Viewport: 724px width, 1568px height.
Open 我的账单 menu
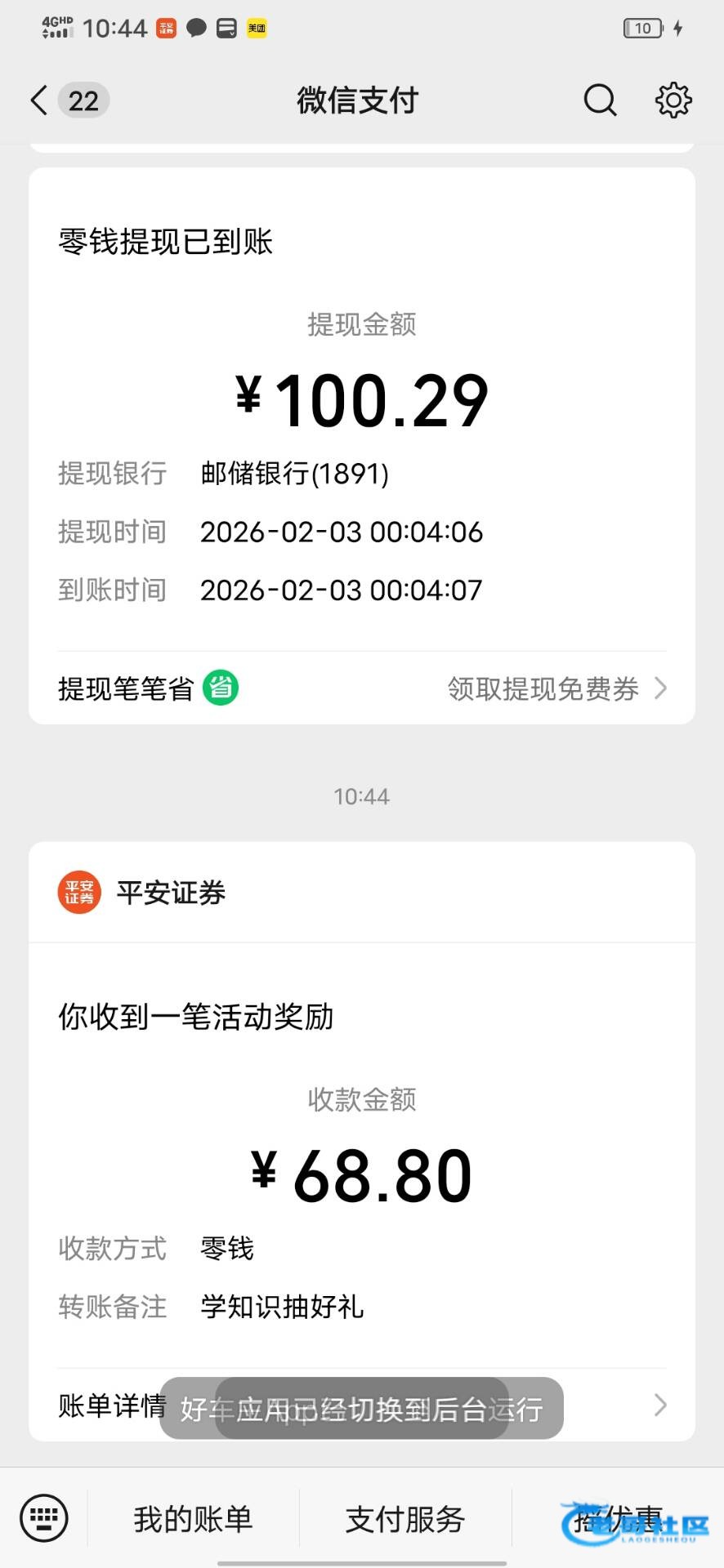(194, 1519)
